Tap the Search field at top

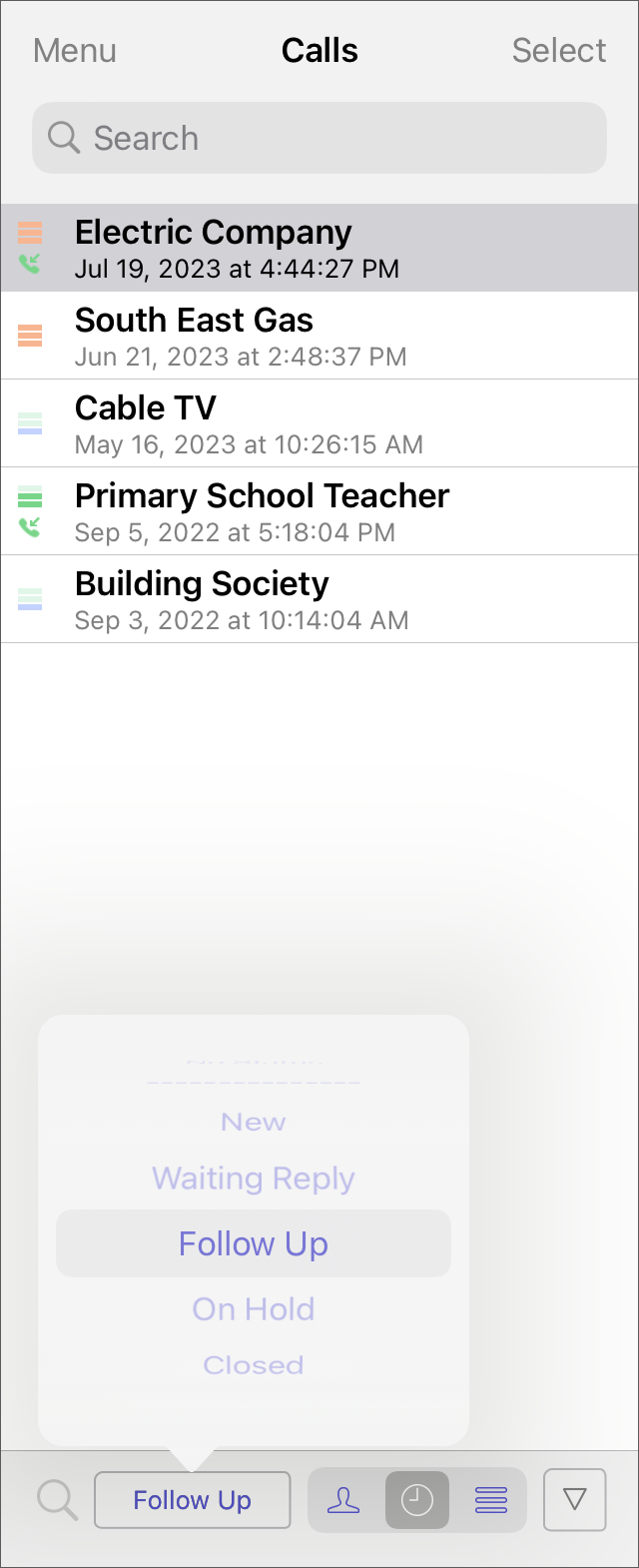(x=319, y=138)
